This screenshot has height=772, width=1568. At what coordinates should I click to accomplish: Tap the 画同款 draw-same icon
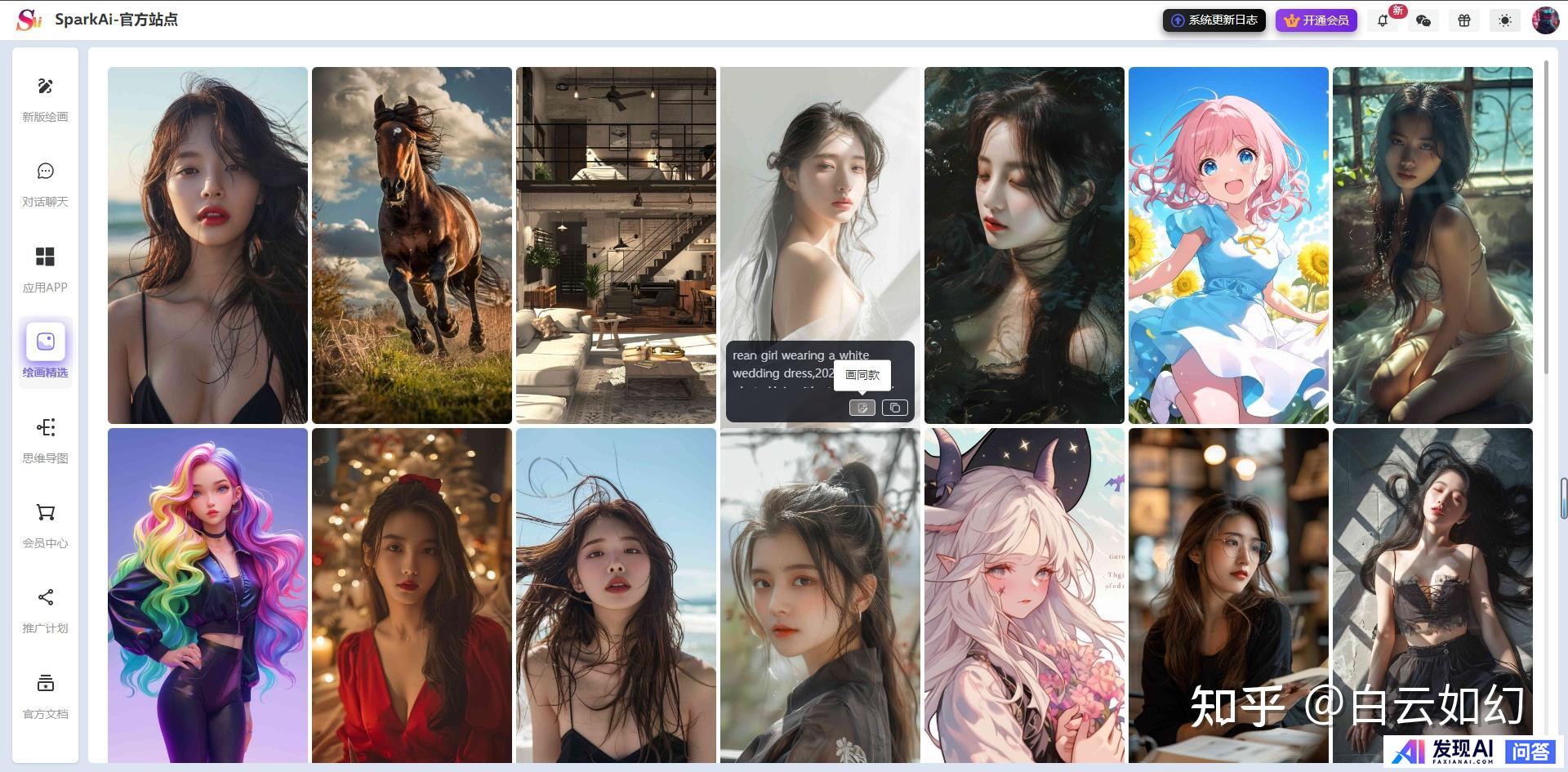pyautogui.click(x=862, y=408)
